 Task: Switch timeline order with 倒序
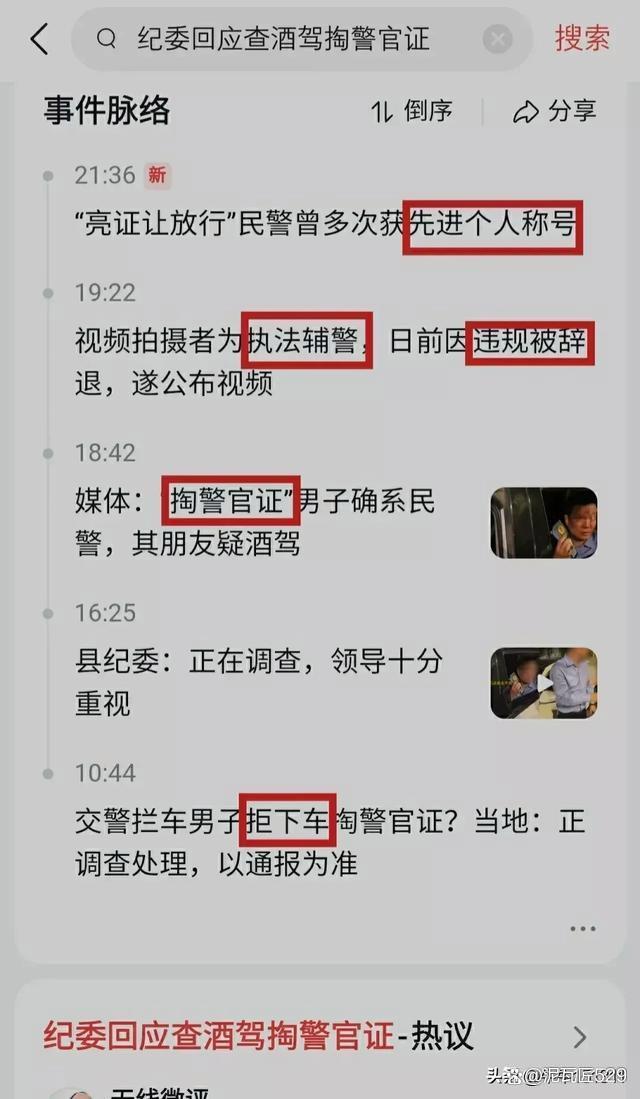pyautogui.click(x=411, y=111)
